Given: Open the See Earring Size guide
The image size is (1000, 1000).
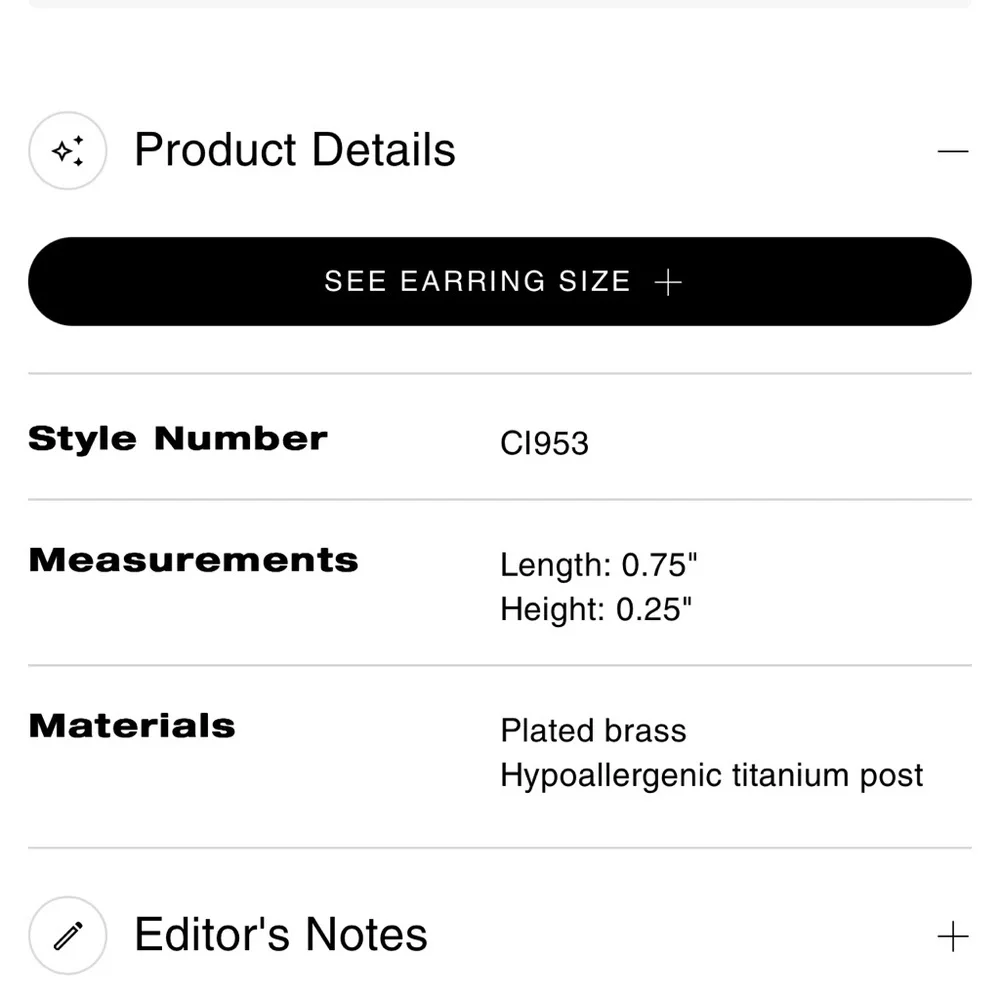Looking at the screenshot, I should click(x=500, y=282).
